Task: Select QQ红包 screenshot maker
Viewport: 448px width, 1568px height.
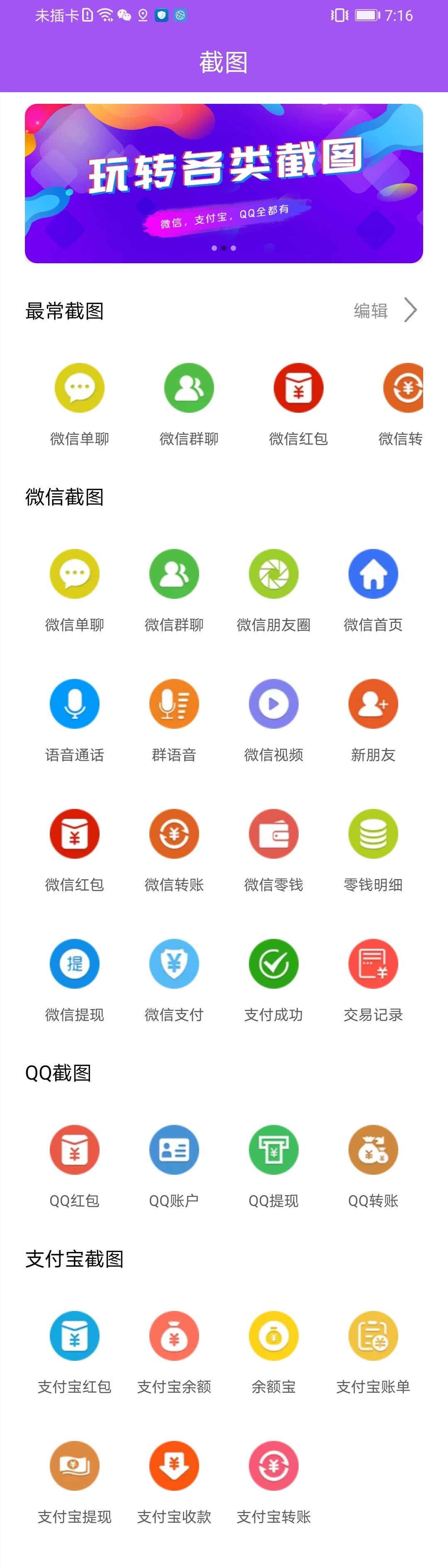Action: pyautogui.click(x=75, y=1150)
